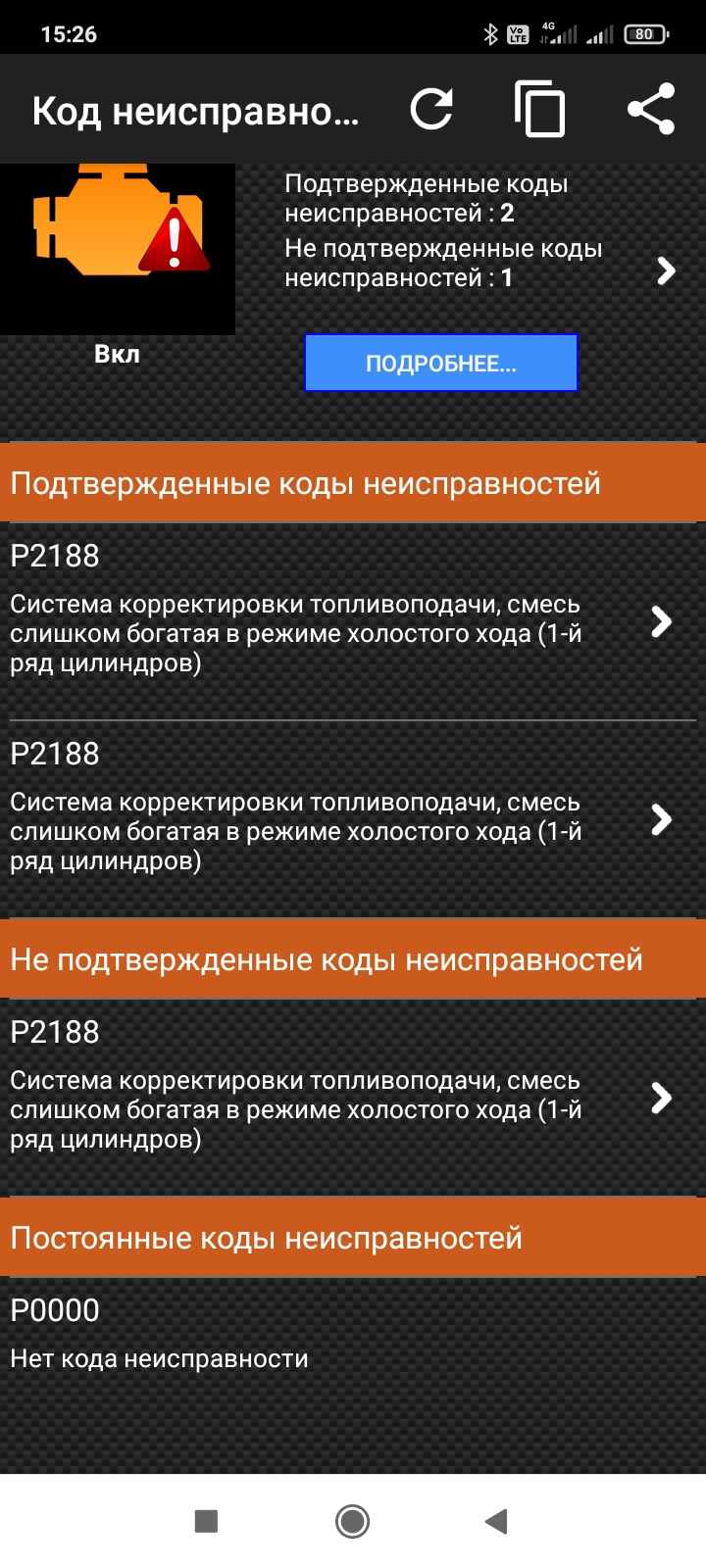Copy the trouble codes to clipboard

click(540, 109)
